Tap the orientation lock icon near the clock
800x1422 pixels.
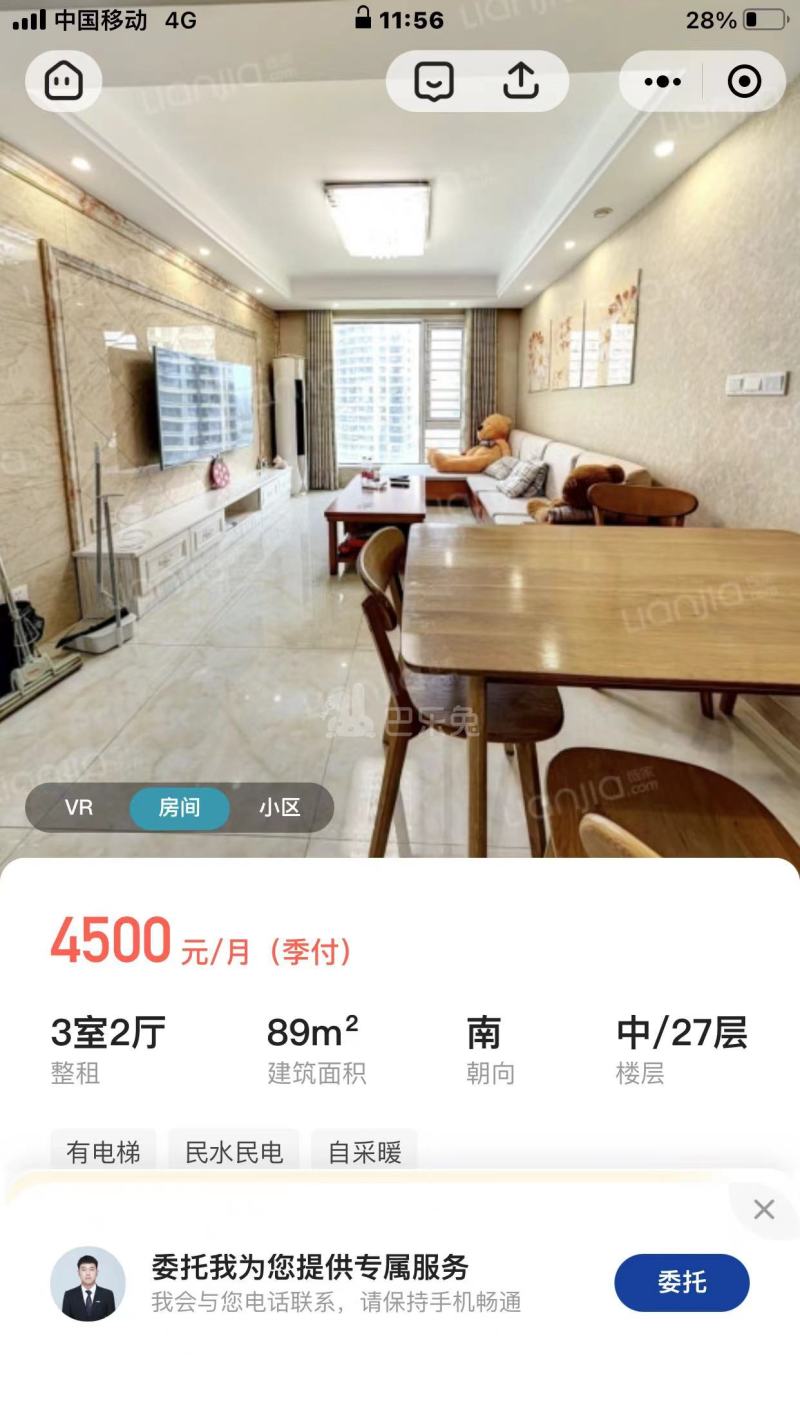pyautogui.click(x=362, y=17)
